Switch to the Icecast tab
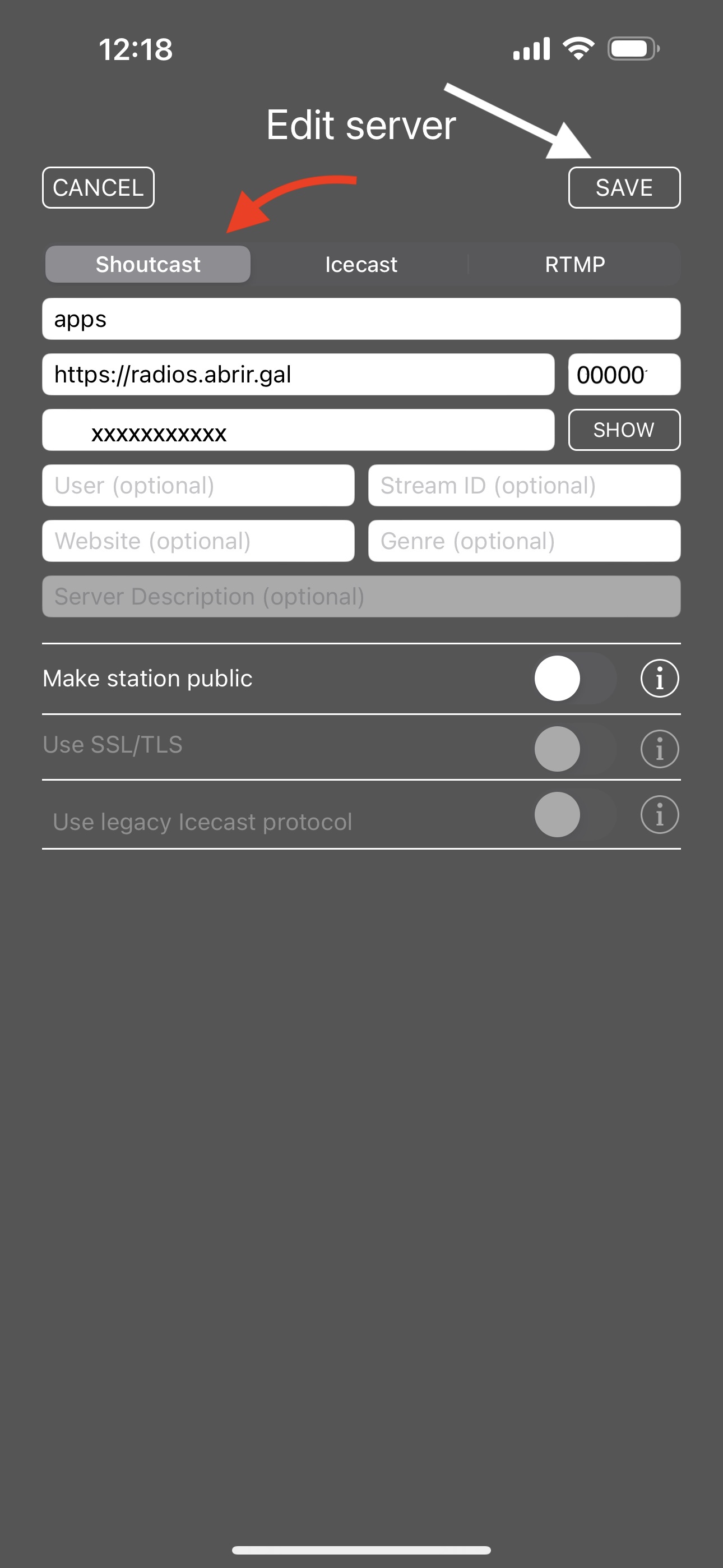Screen dimensions: 723x1568 pyautogui.click(x=361, y=264)
